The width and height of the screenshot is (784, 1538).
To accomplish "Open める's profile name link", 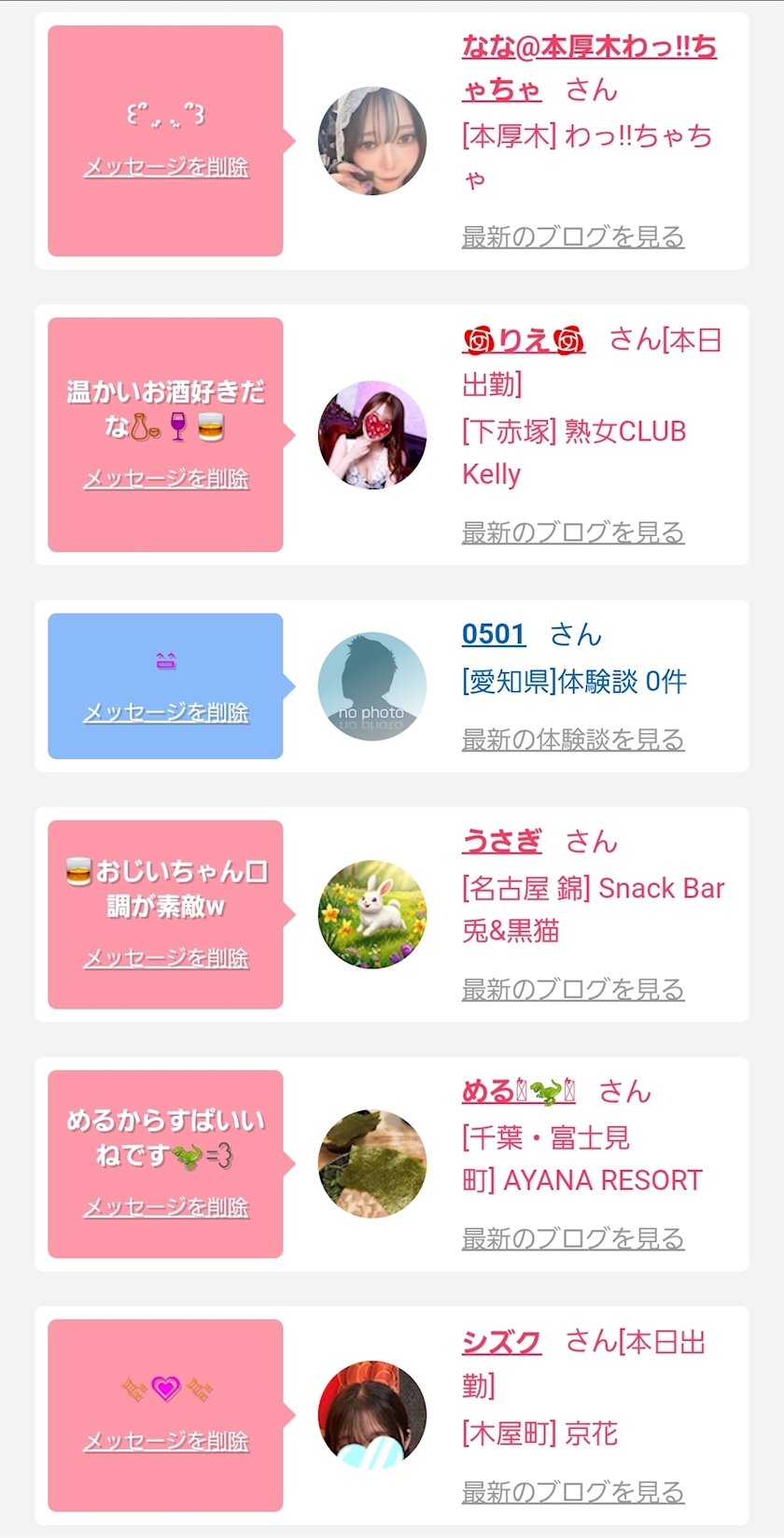I will point(518,1091).
